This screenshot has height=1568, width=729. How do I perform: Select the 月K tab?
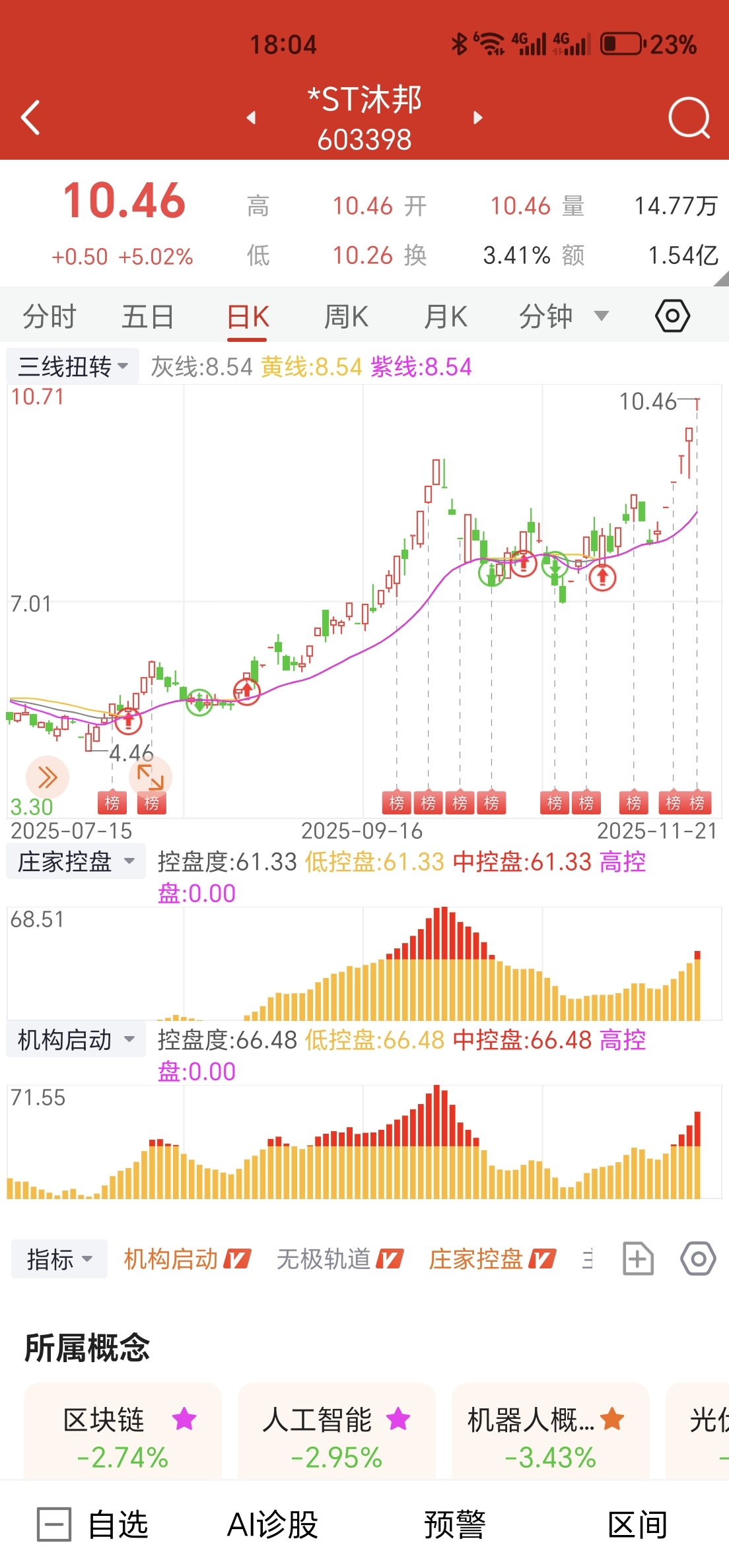446,316
